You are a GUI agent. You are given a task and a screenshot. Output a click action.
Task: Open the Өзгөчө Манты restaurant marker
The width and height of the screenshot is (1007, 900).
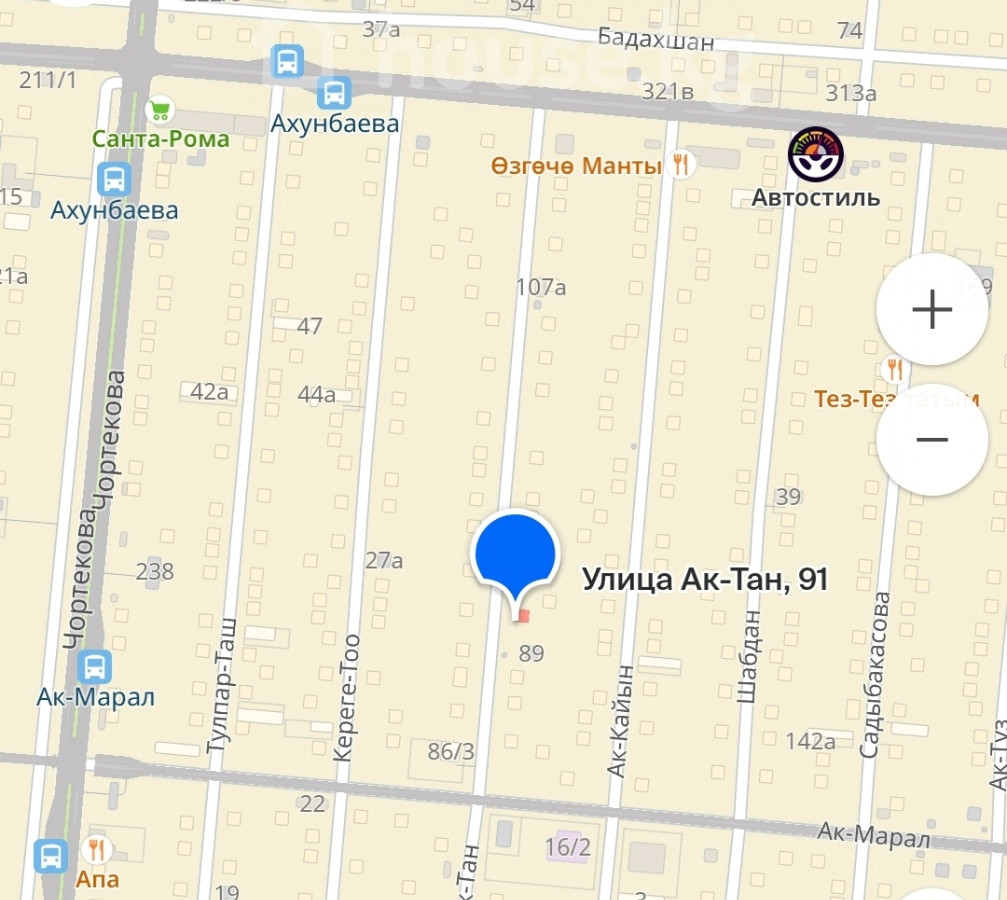(x=681, y=165)
